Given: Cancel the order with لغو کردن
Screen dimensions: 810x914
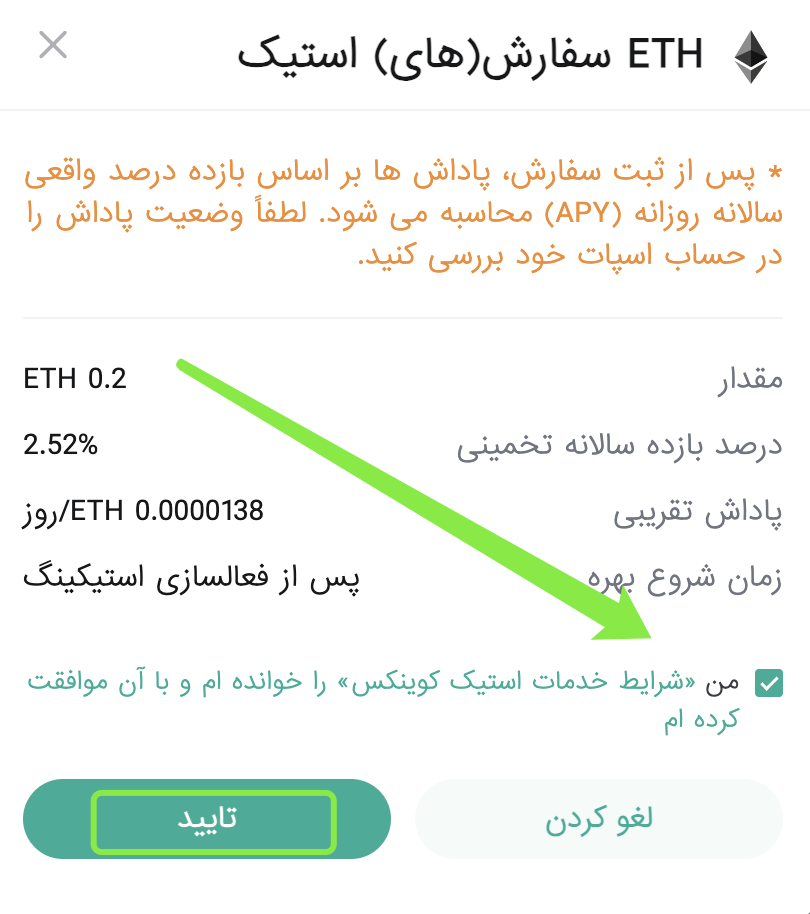Looking at the screenshot, I should [x=598, y=819].
